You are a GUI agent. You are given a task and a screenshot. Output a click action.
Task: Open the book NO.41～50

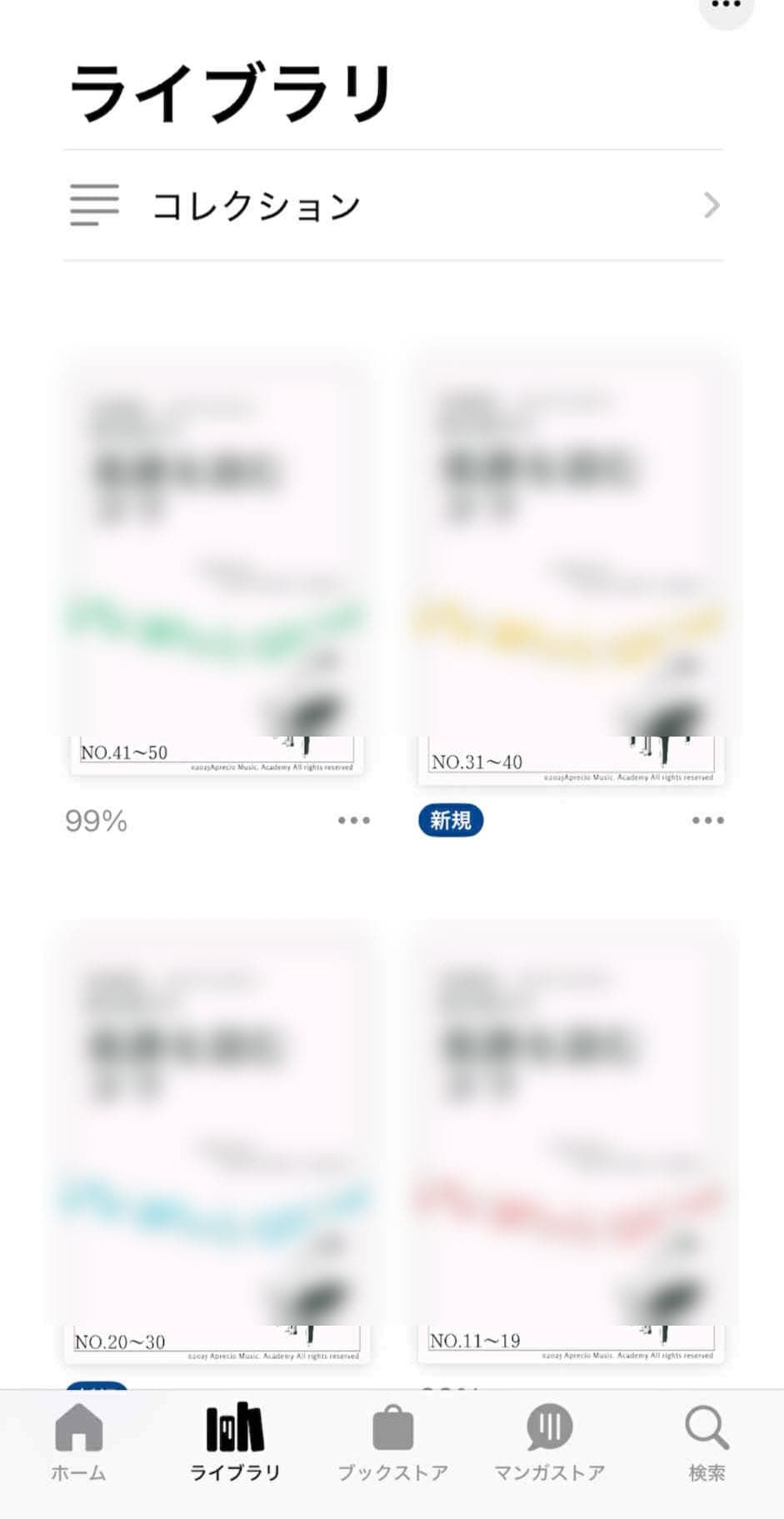pos(217,567)
